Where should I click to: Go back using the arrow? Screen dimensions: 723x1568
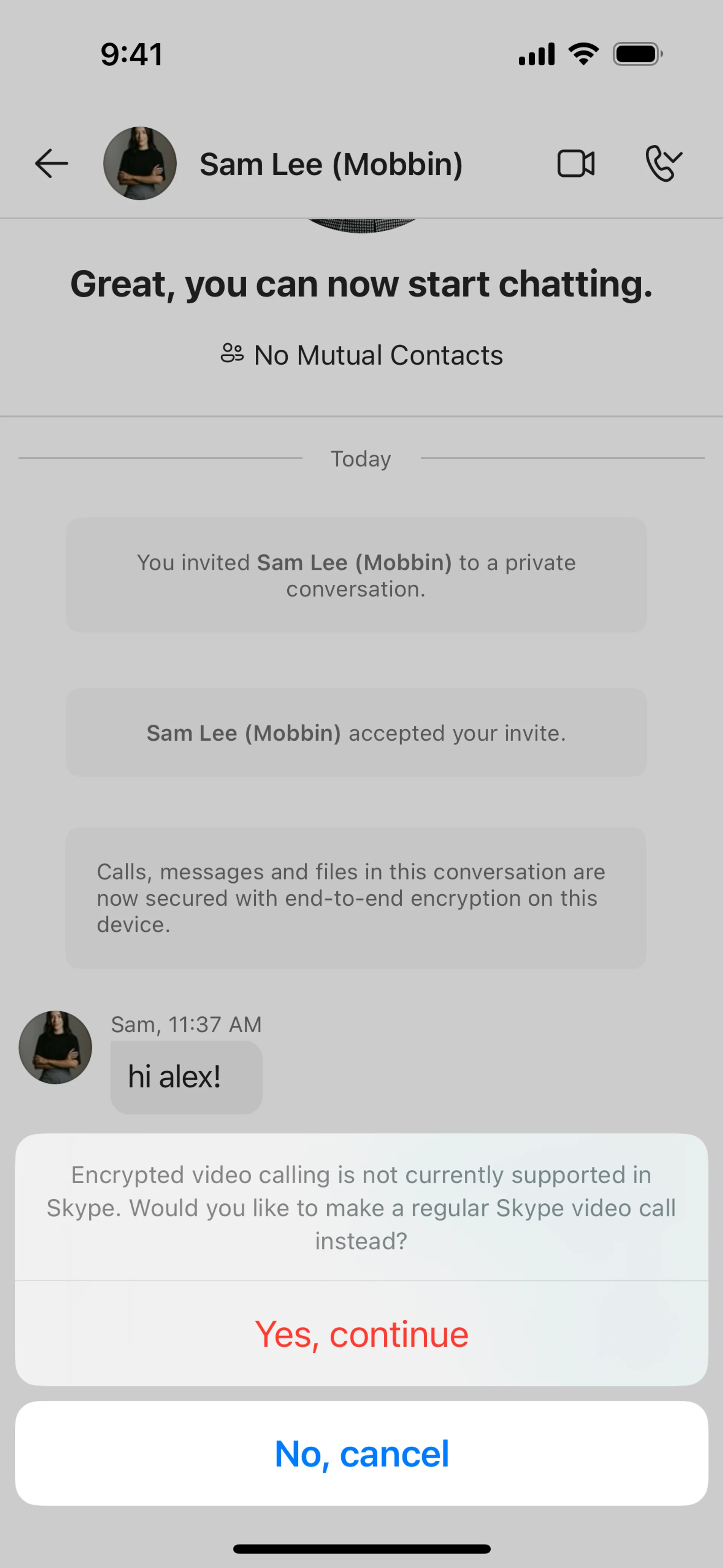click(x=51, y=163)
